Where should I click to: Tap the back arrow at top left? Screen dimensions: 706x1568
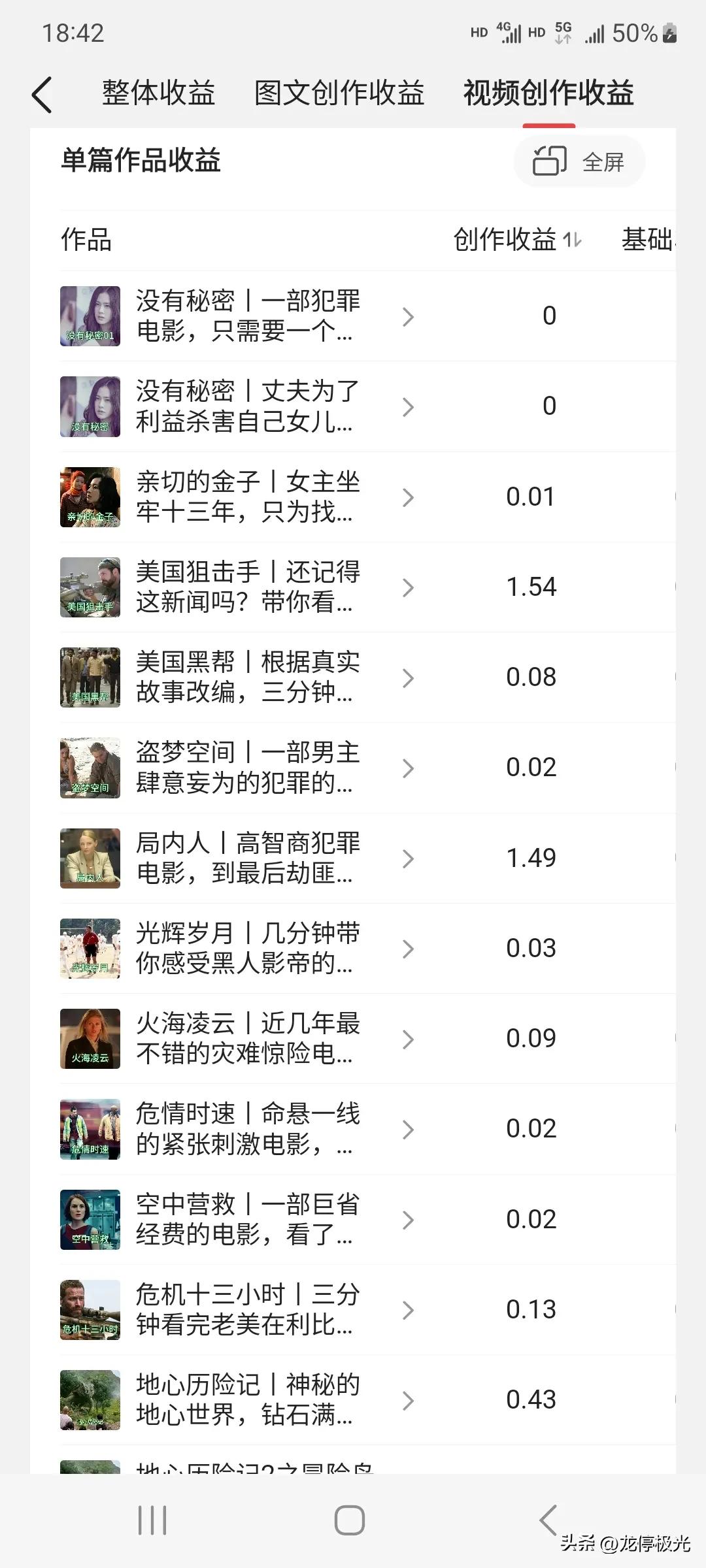tap(41, 93)
